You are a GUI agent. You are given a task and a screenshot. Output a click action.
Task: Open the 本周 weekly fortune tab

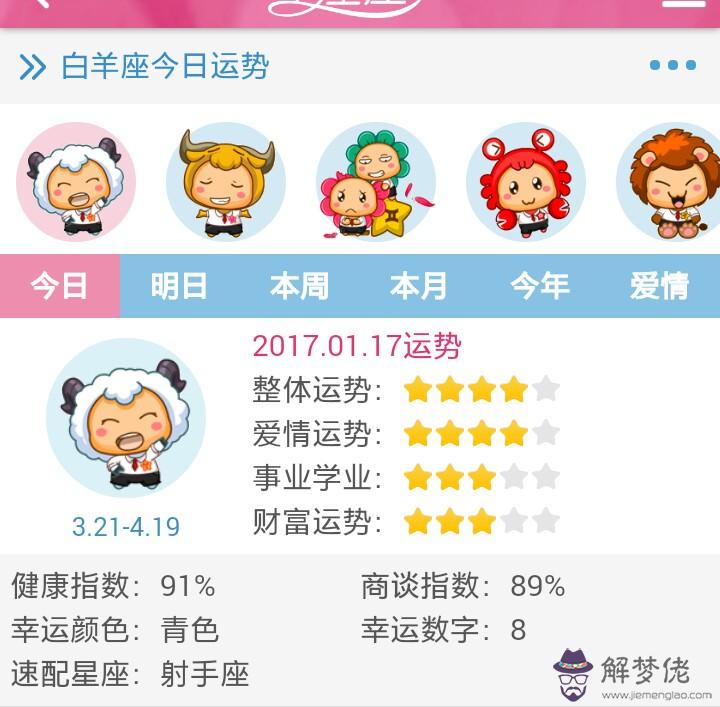(300, 286)
